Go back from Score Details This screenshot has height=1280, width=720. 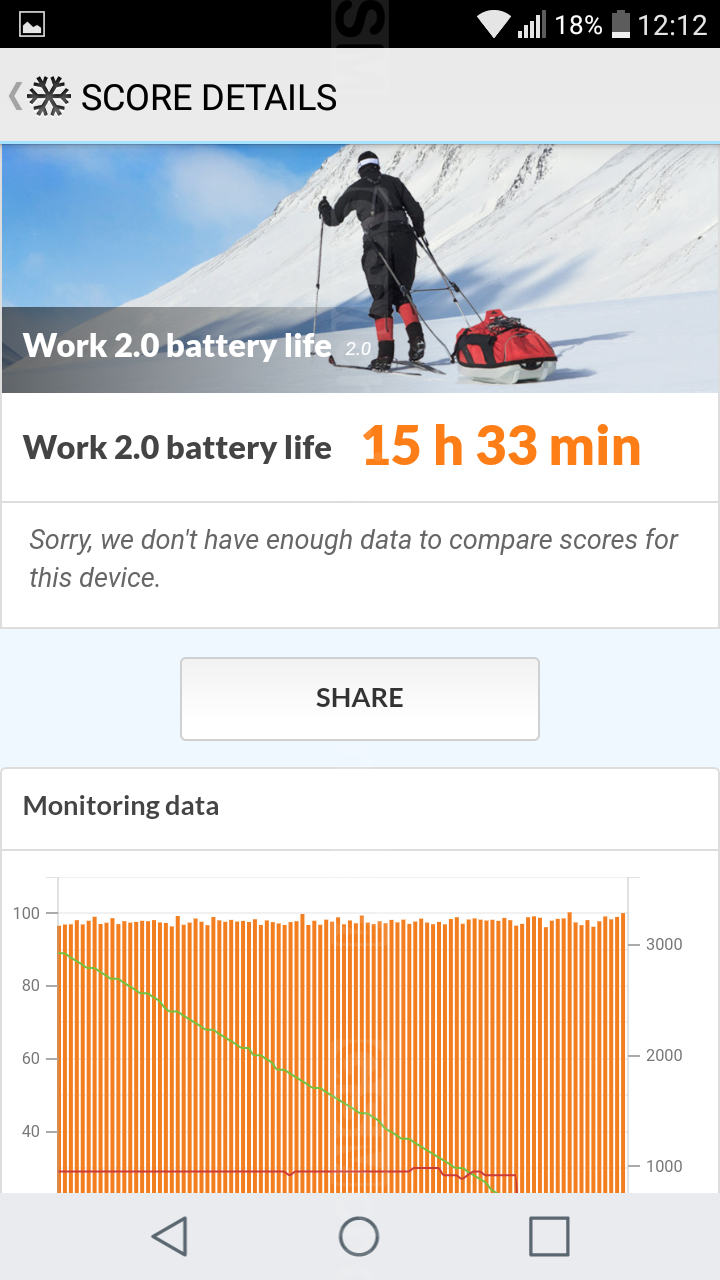(x=40, y=97)
